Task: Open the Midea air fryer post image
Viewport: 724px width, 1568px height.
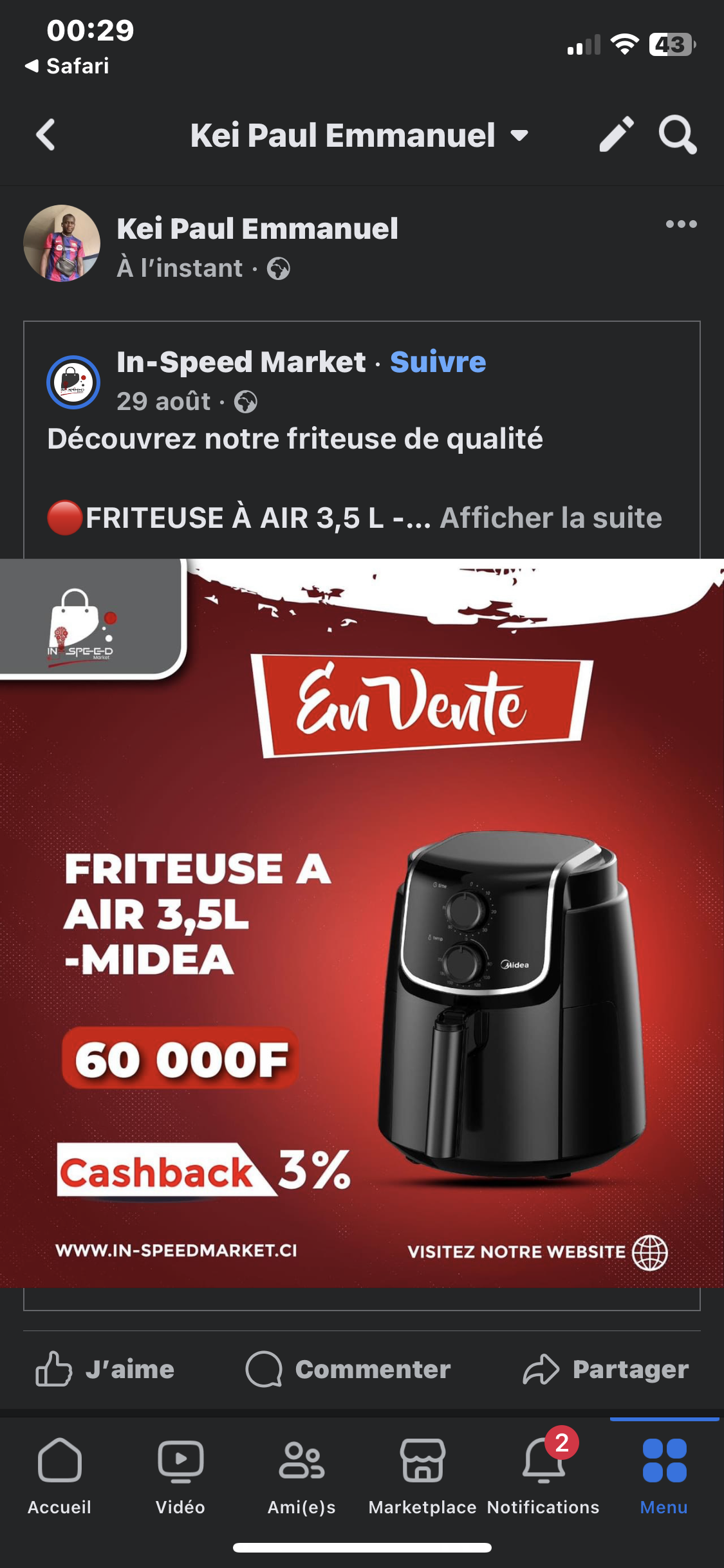Action: 362,923
